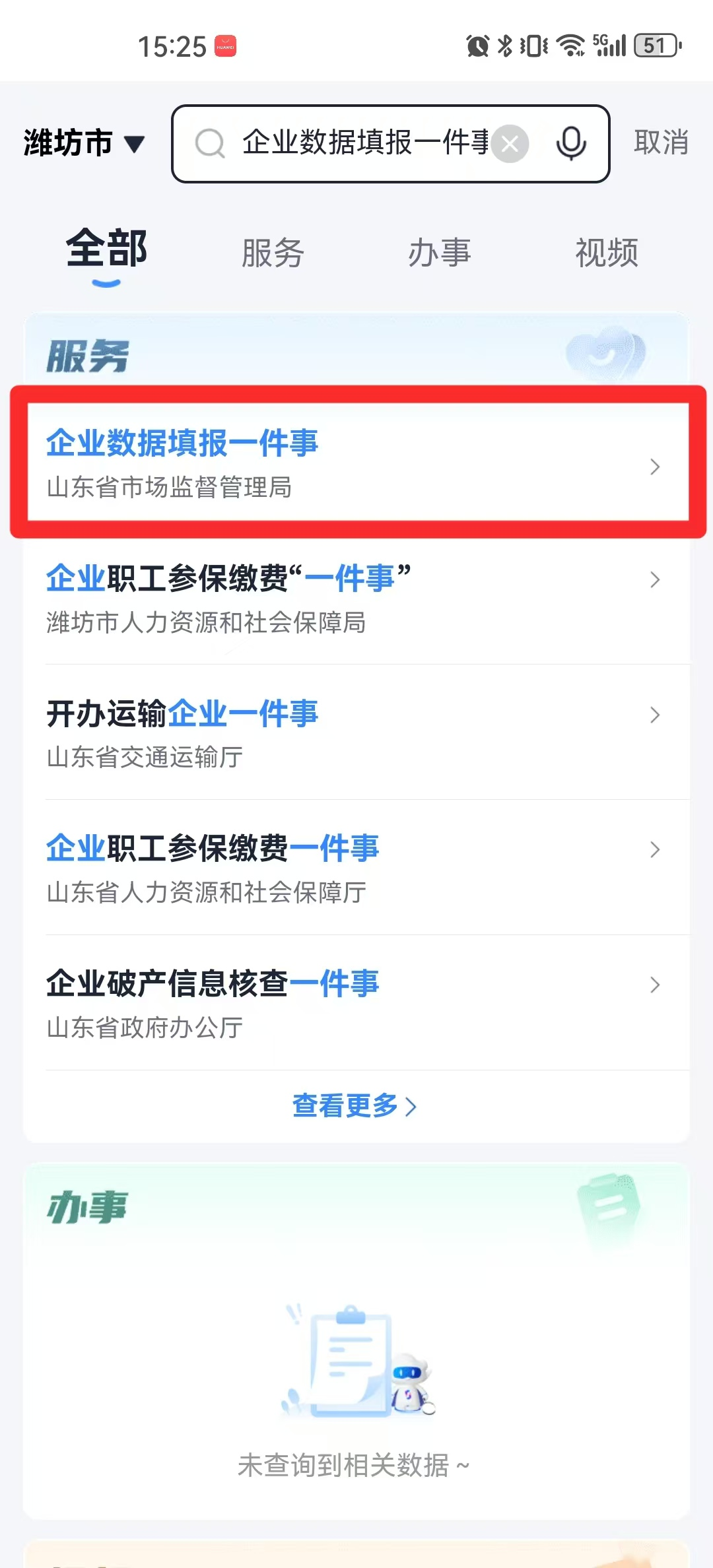Start voice search with the microphone
This screenshot has height=1568, width=713.
click(x=571, y=143)
